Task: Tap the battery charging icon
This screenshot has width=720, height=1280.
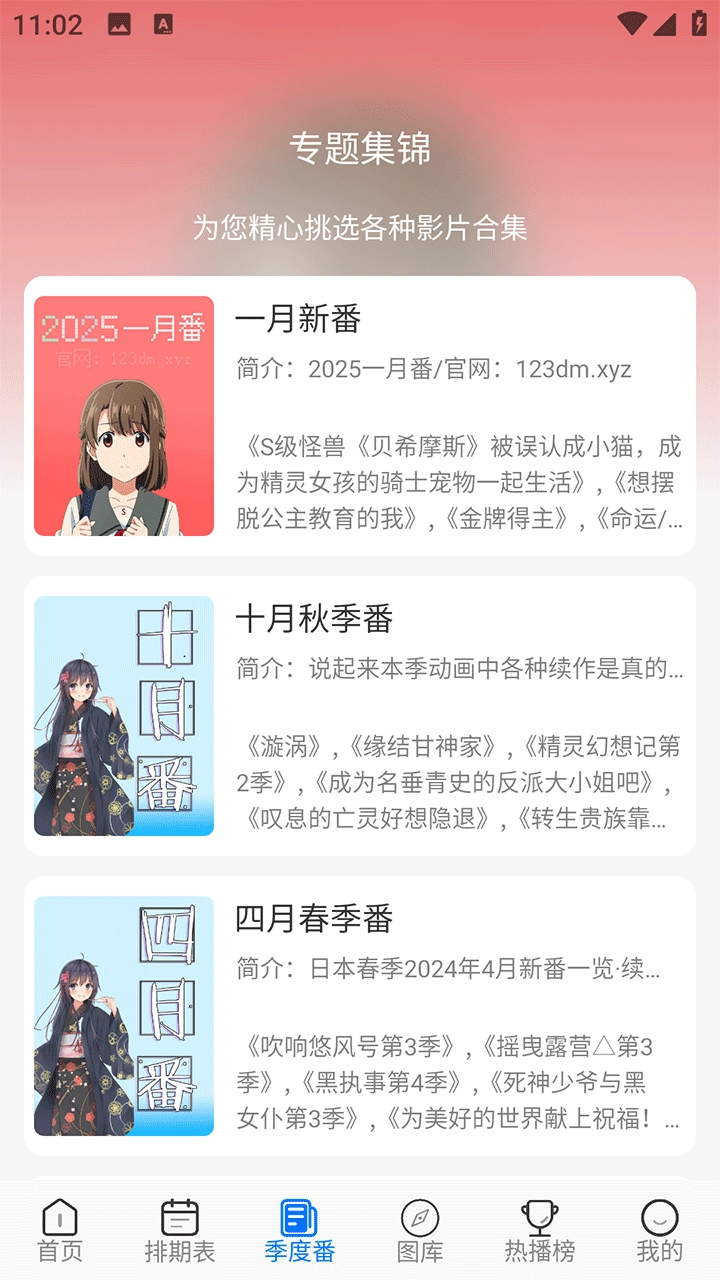Action: pos(699,23)
